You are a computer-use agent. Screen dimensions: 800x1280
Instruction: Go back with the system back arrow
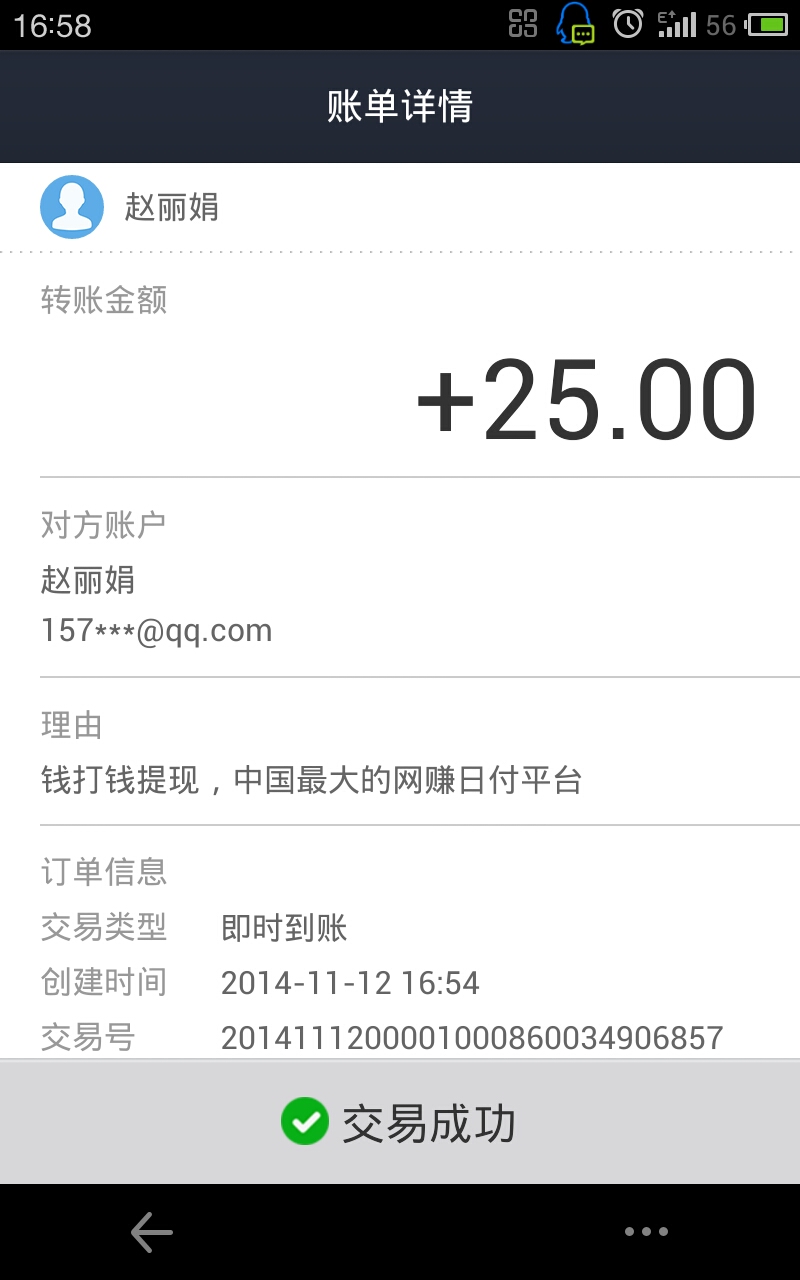point(152,1232)
